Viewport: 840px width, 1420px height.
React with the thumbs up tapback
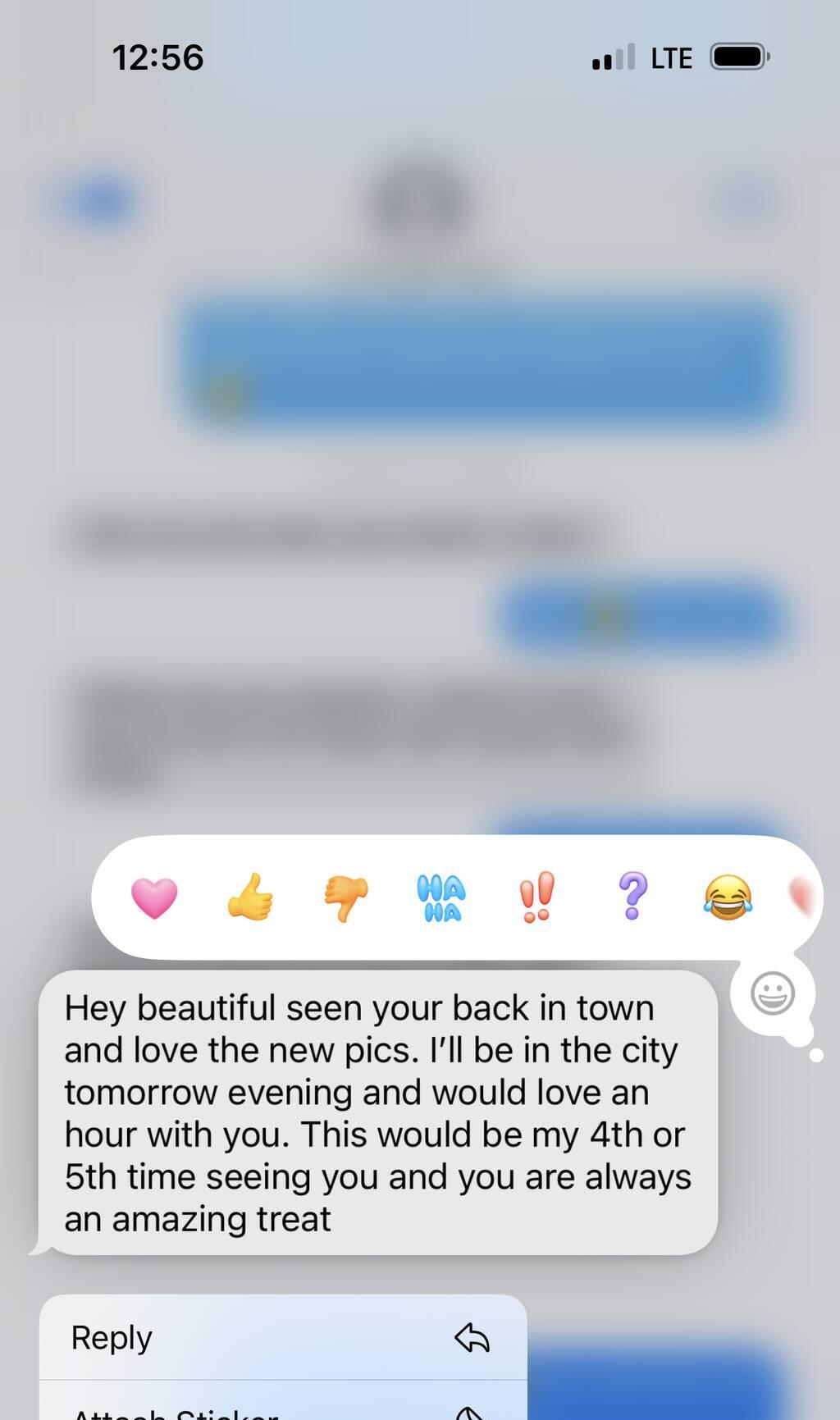(x=250, y=897)
